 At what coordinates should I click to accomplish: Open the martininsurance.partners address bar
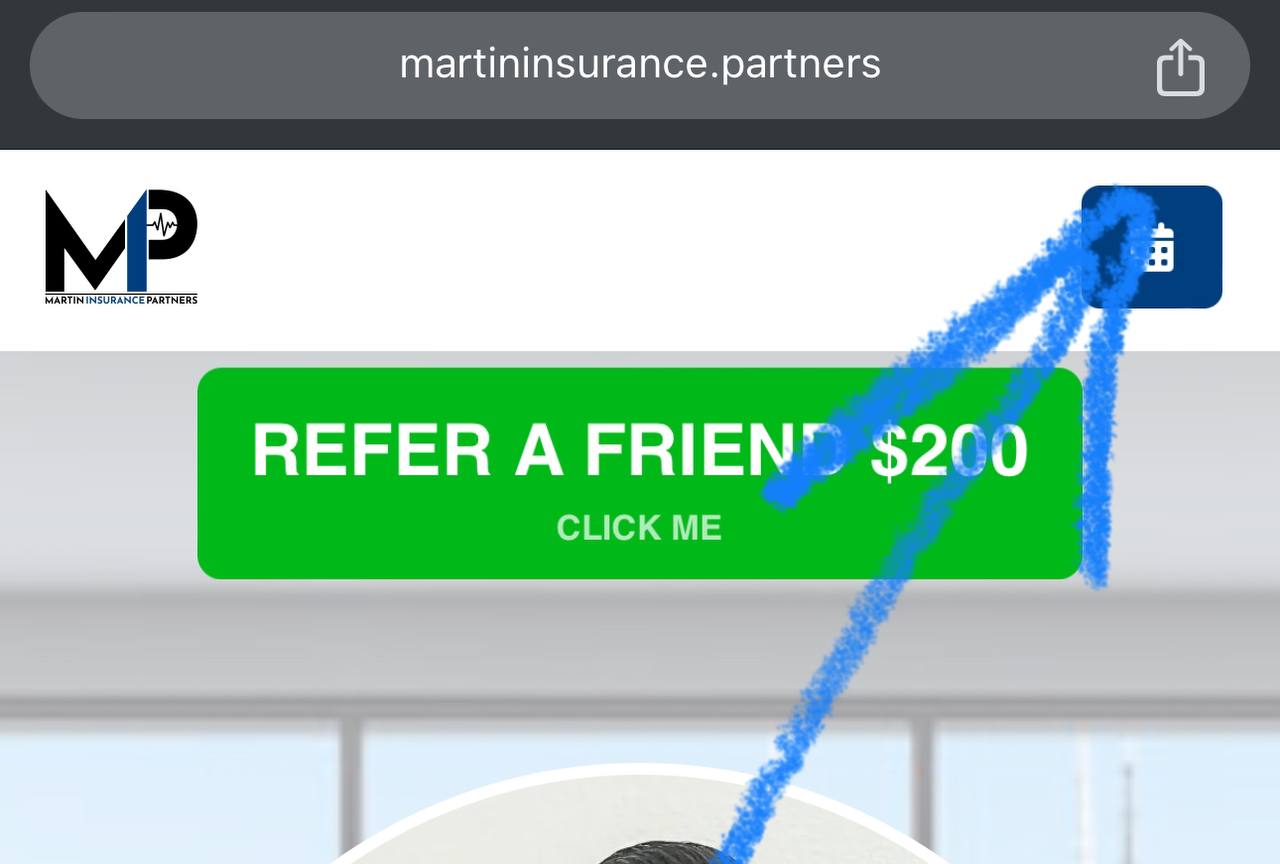tap(639, 65)
